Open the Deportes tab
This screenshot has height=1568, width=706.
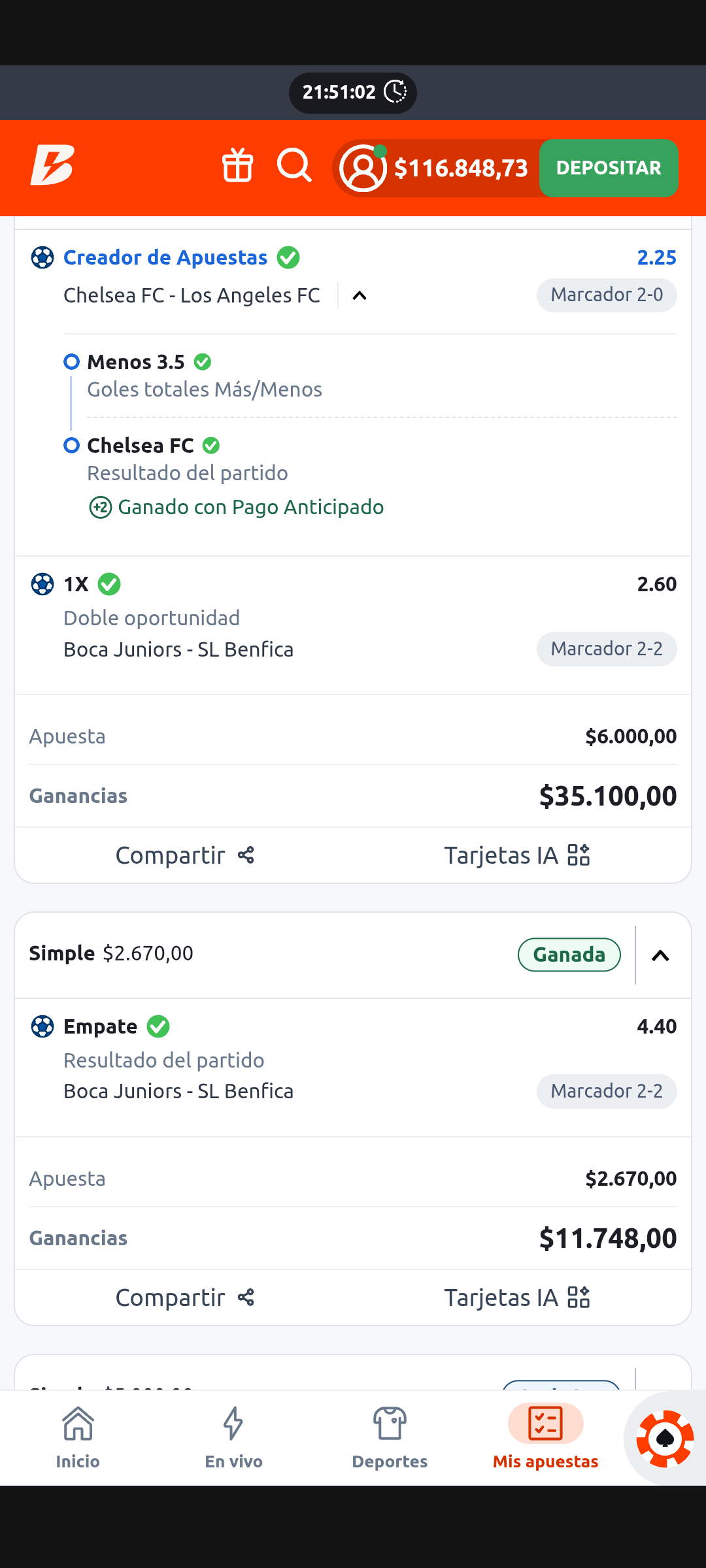point(390,1437)
